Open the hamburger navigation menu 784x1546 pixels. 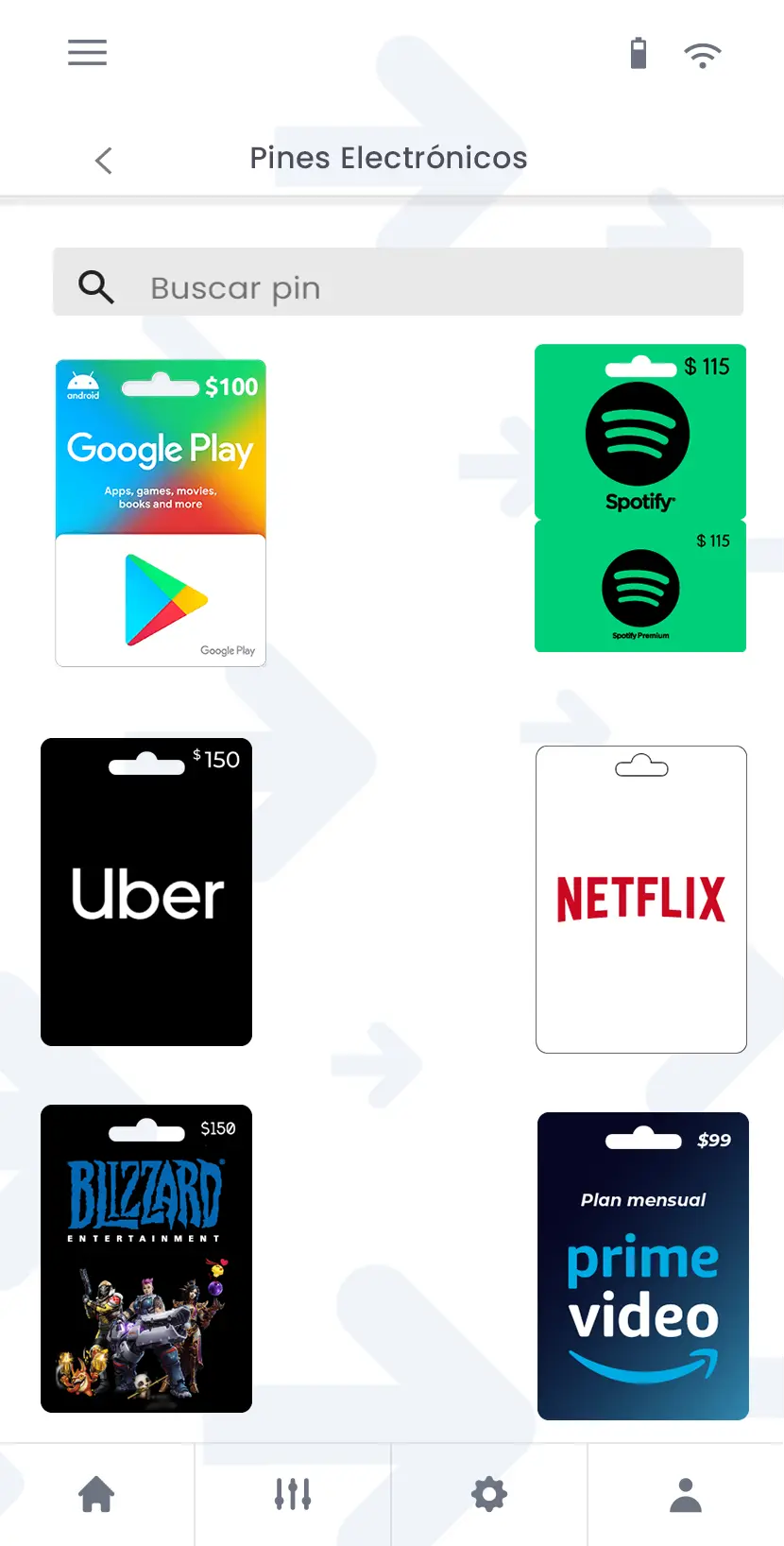(87, 53)
